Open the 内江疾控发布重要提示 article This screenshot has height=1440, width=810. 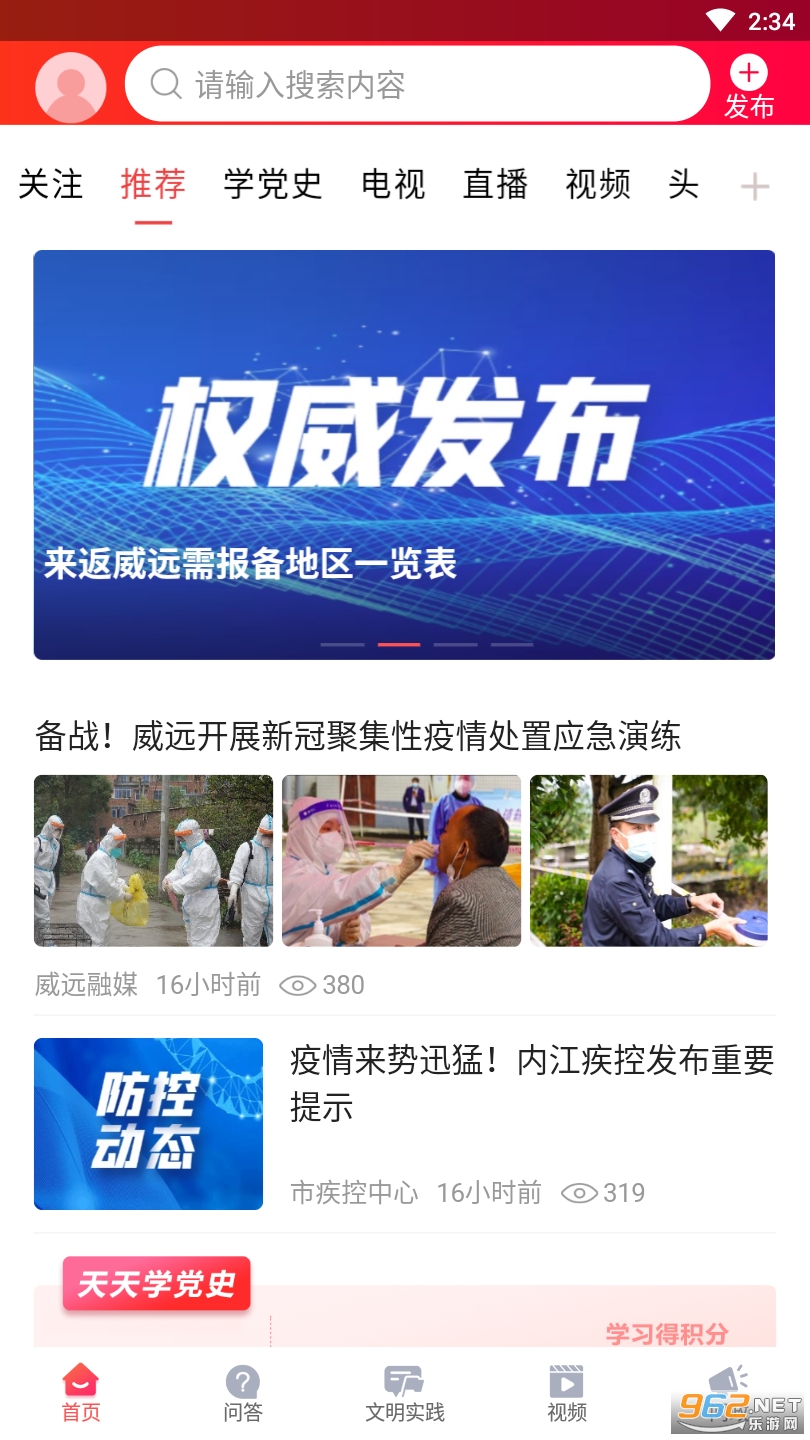[x=532, y=1083]
